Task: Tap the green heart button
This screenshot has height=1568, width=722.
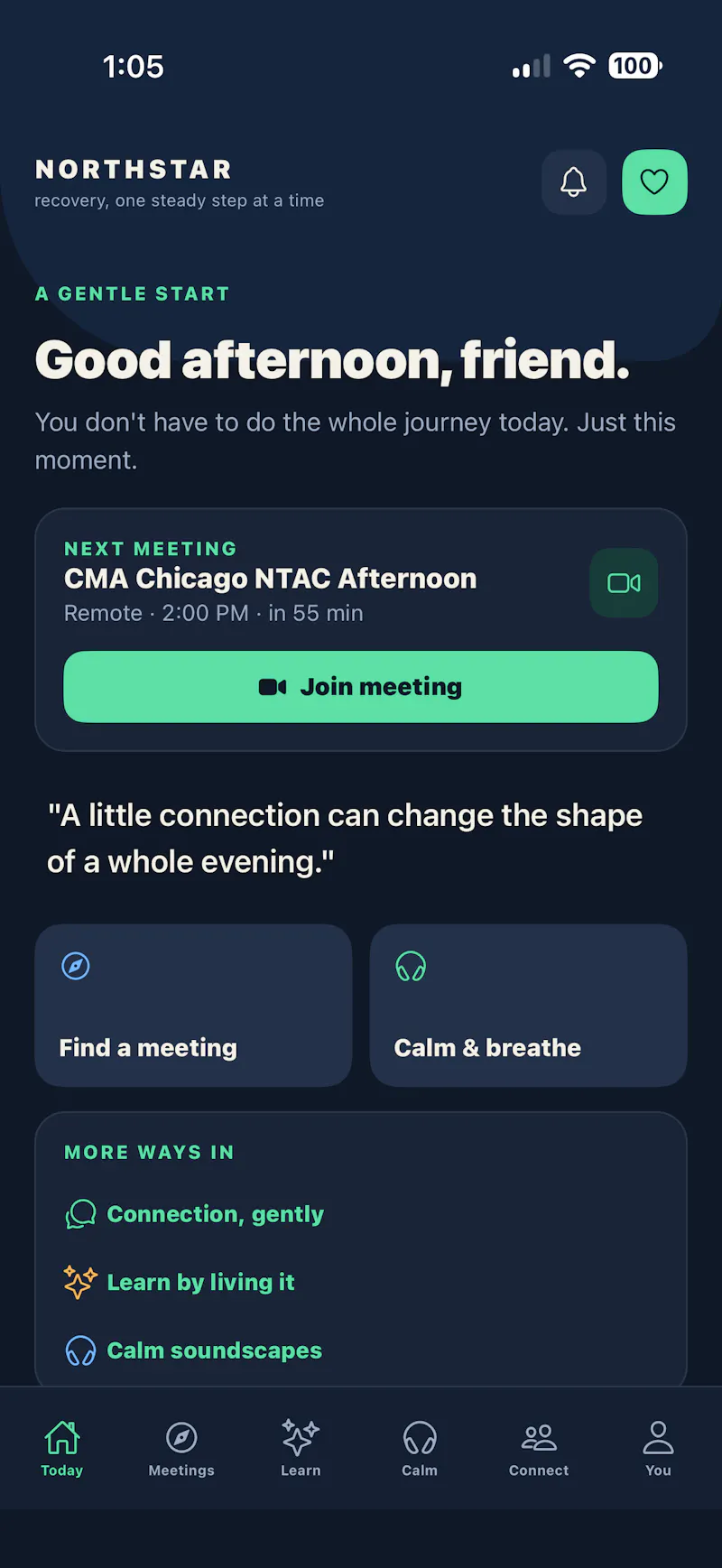Action: 654,182
